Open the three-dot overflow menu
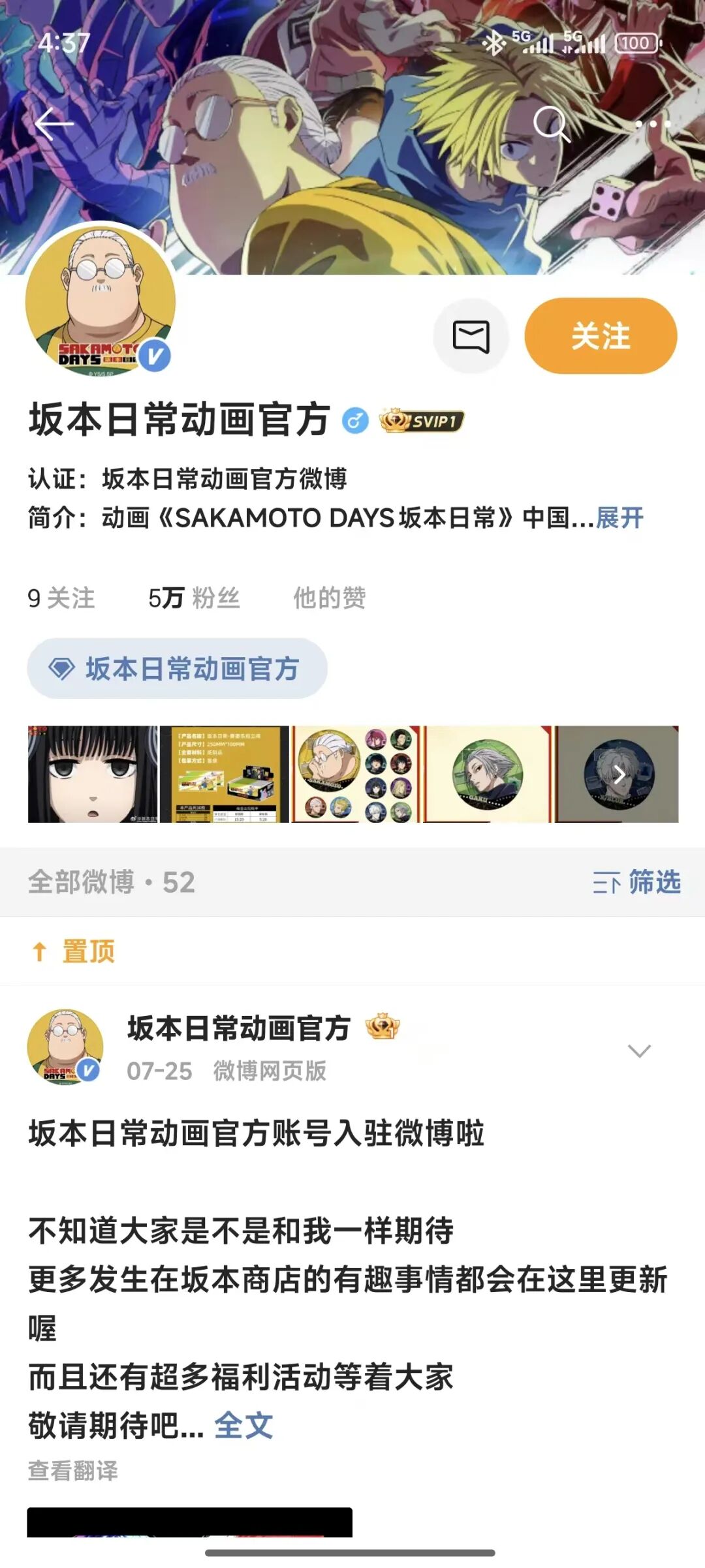The image size is (705, 1568). [653, 124]
